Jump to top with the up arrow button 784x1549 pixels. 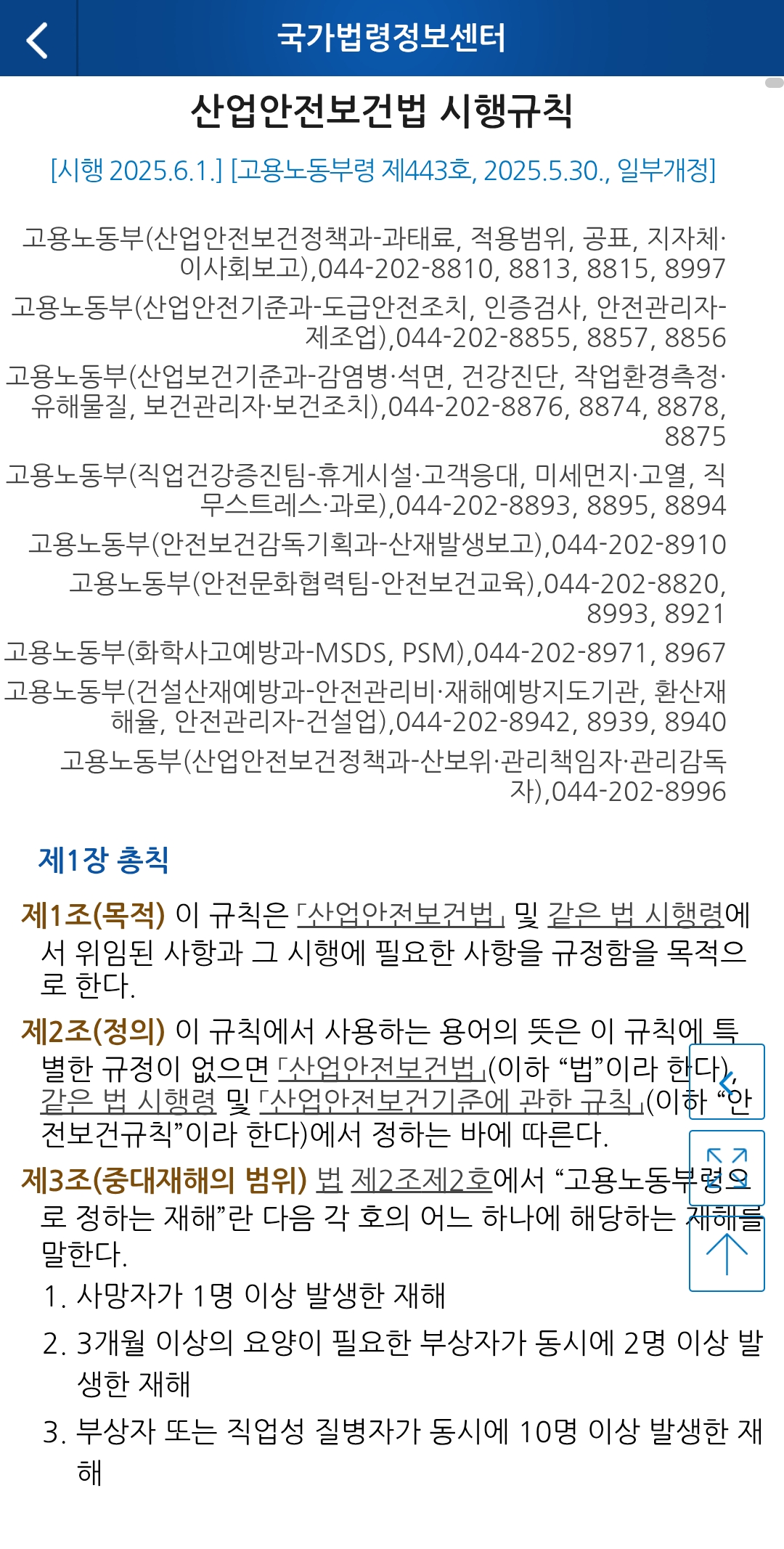click(x=727, y=1254)
